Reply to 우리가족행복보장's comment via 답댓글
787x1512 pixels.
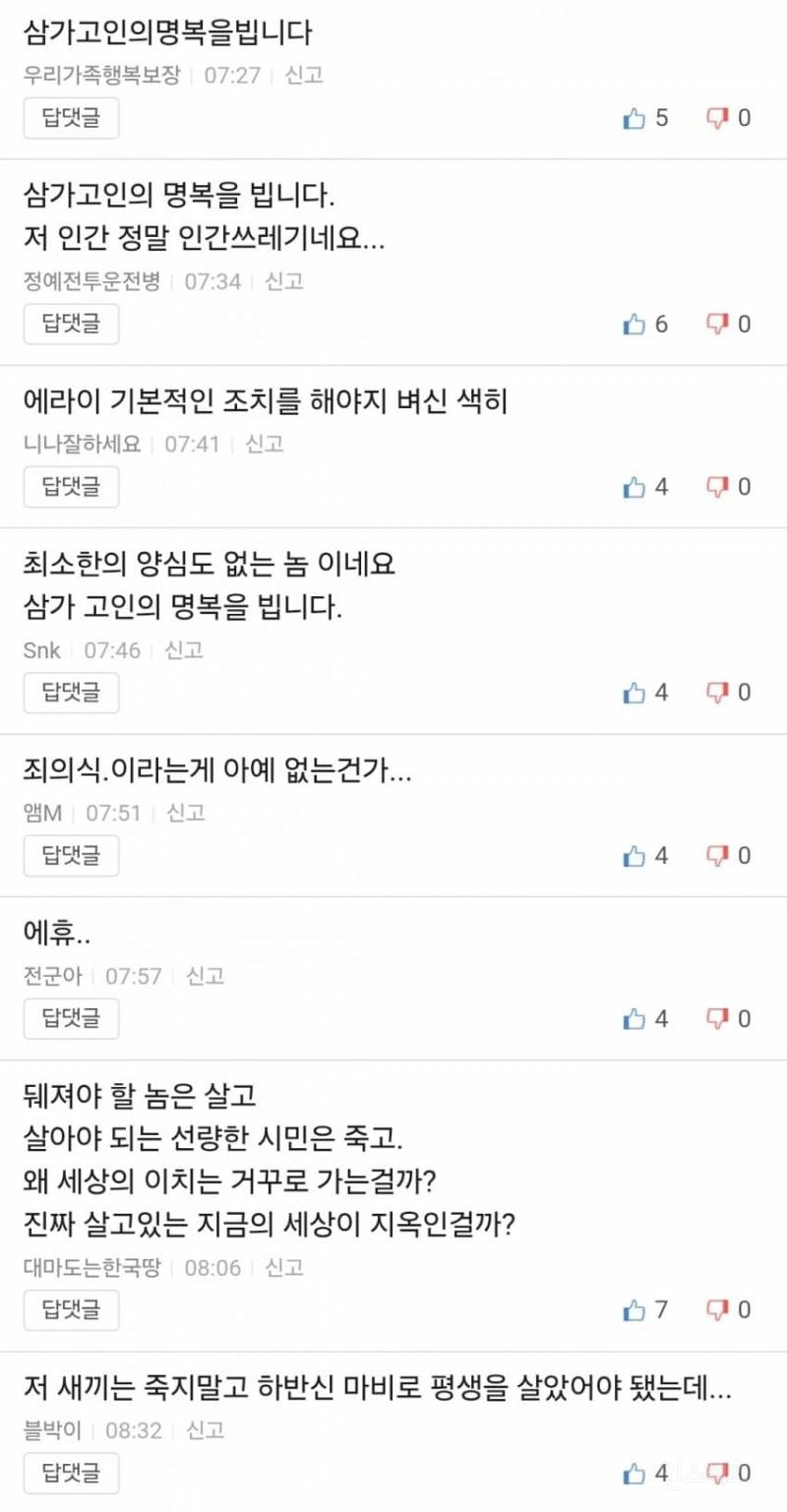(x=71, y=118)
